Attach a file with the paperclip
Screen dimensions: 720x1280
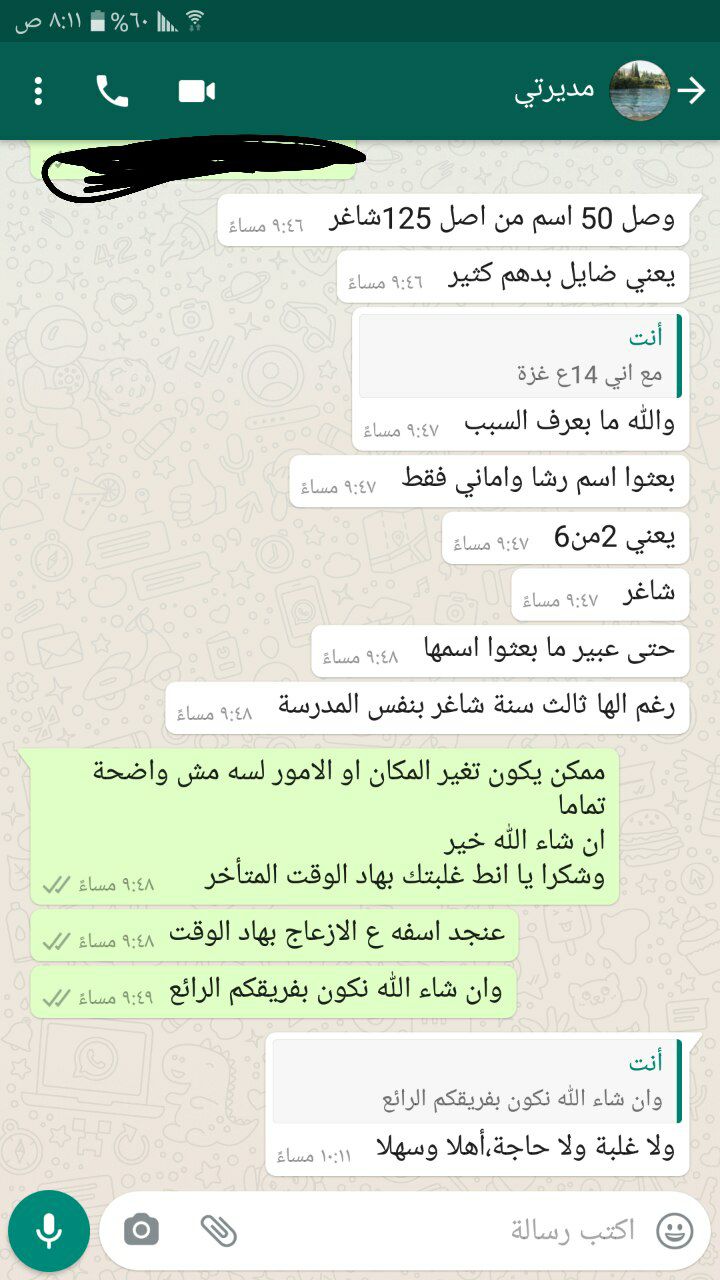(217, 1230)
